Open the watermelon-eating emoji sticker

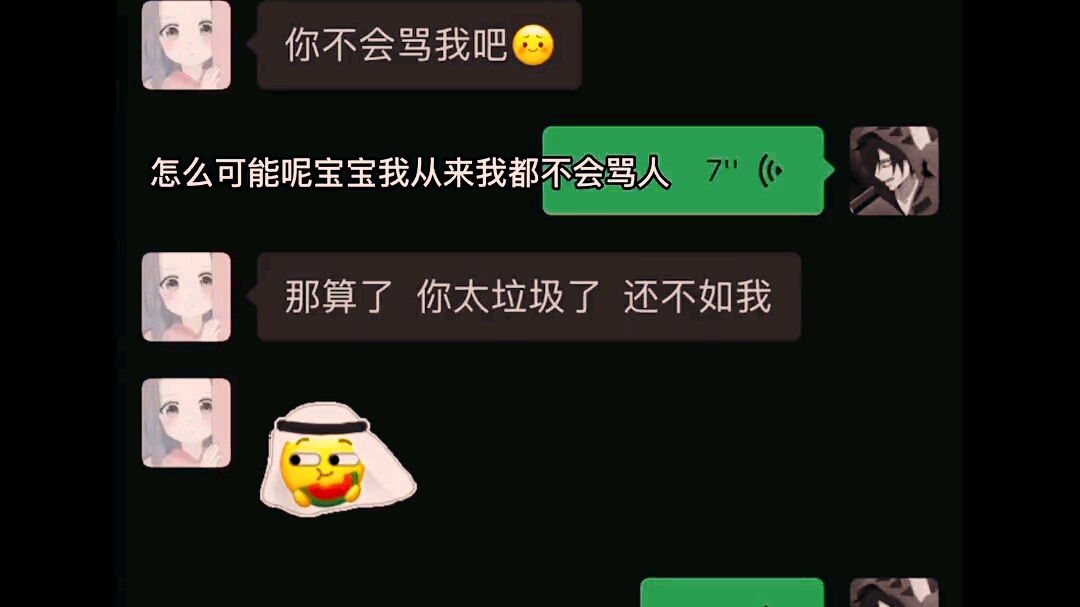point(336,460)
